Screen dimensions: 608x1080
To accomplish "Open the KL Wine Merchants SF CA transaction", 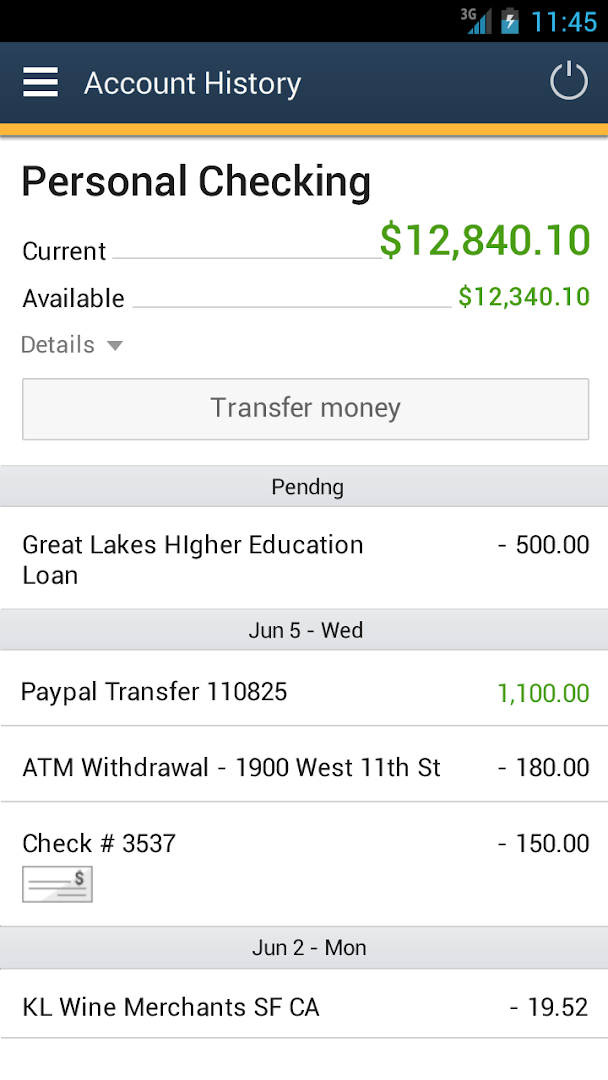I will [x=304, y=1006].
